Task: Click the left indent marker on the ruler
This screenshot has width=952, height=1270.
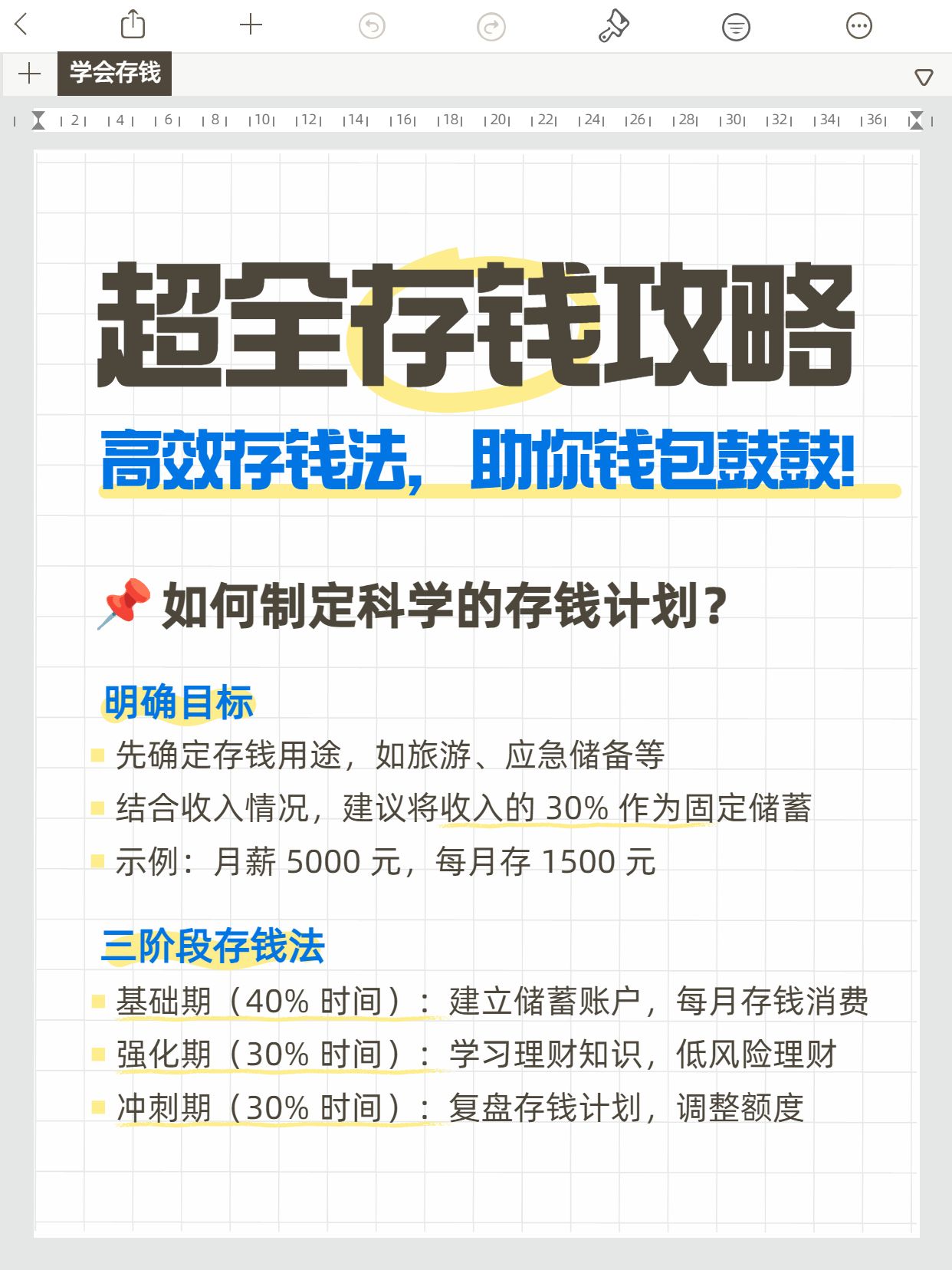Action: (x=37, y=120)
